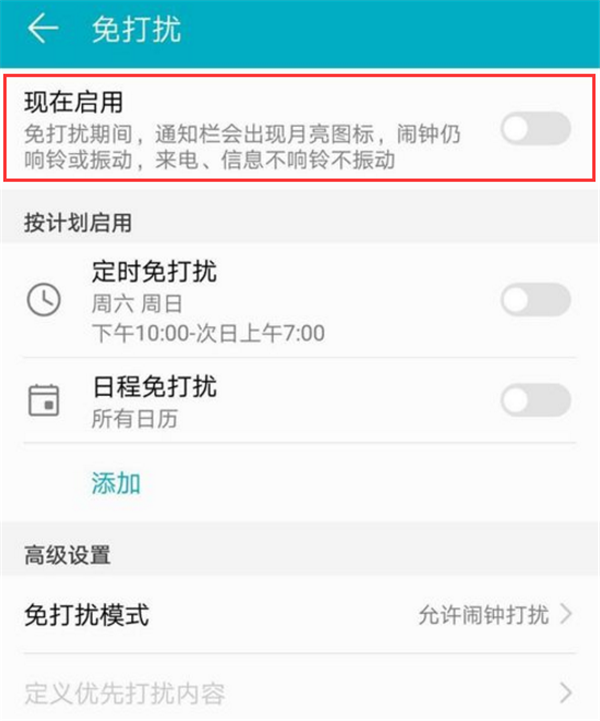Tap 添加 to add a schedule
The width and height of the screenshot is (600, 721).
[116, 484]
